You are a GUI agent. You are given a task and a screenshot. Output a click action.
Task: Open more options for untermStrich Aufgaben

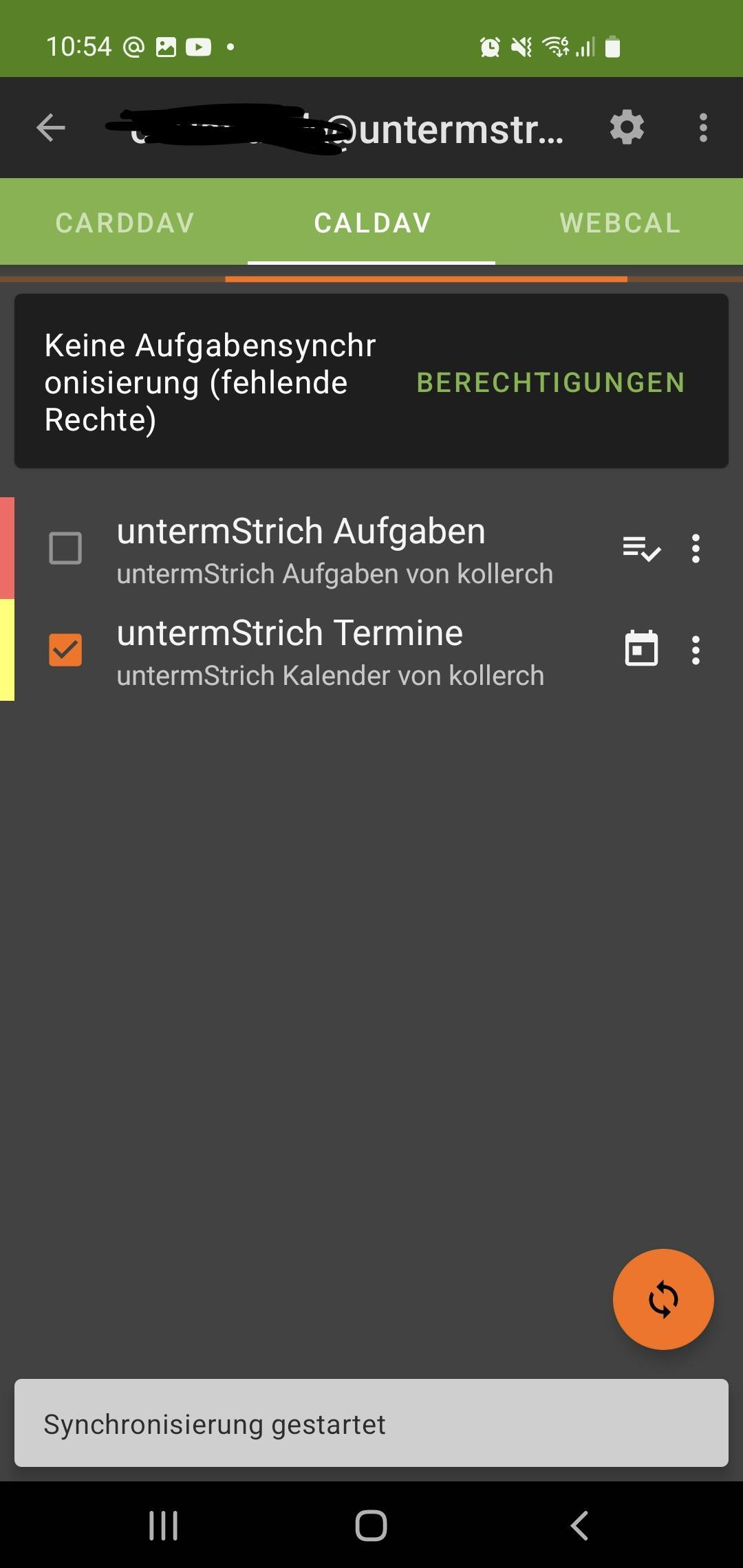[696, 549]
